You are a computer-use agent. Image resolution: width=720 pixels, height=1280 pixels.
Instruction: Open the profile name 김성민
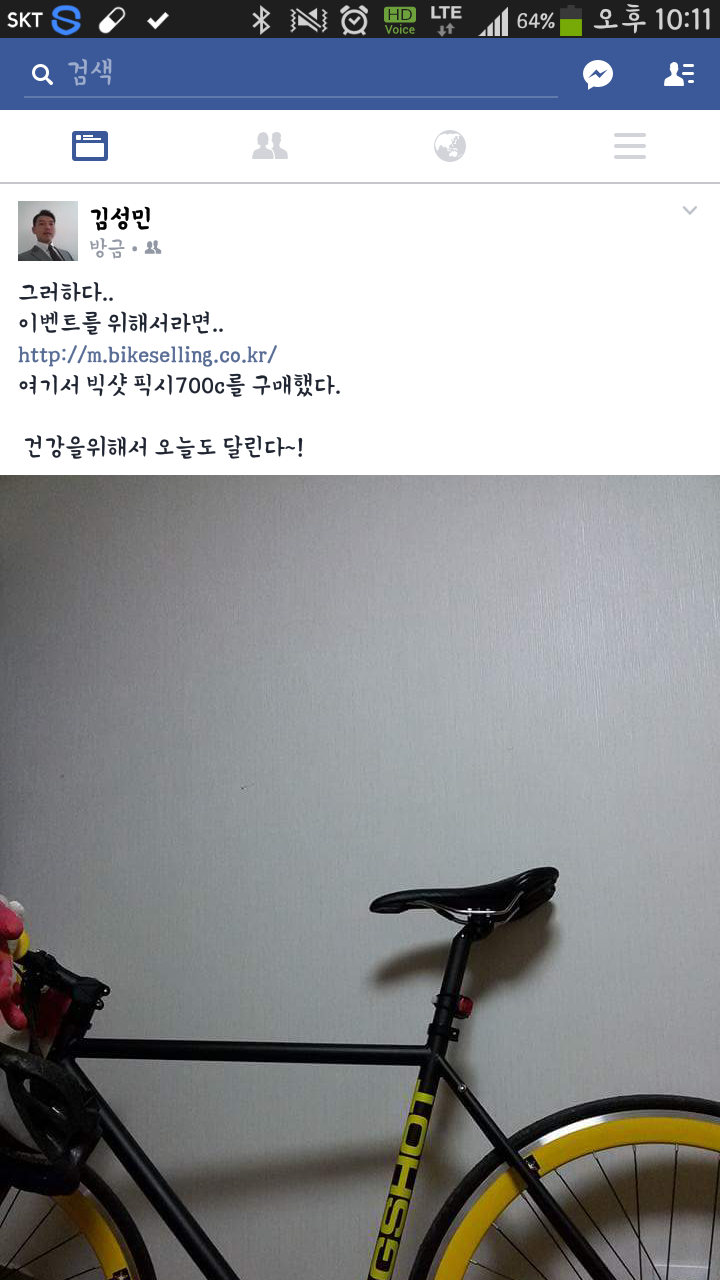[120, 217]
